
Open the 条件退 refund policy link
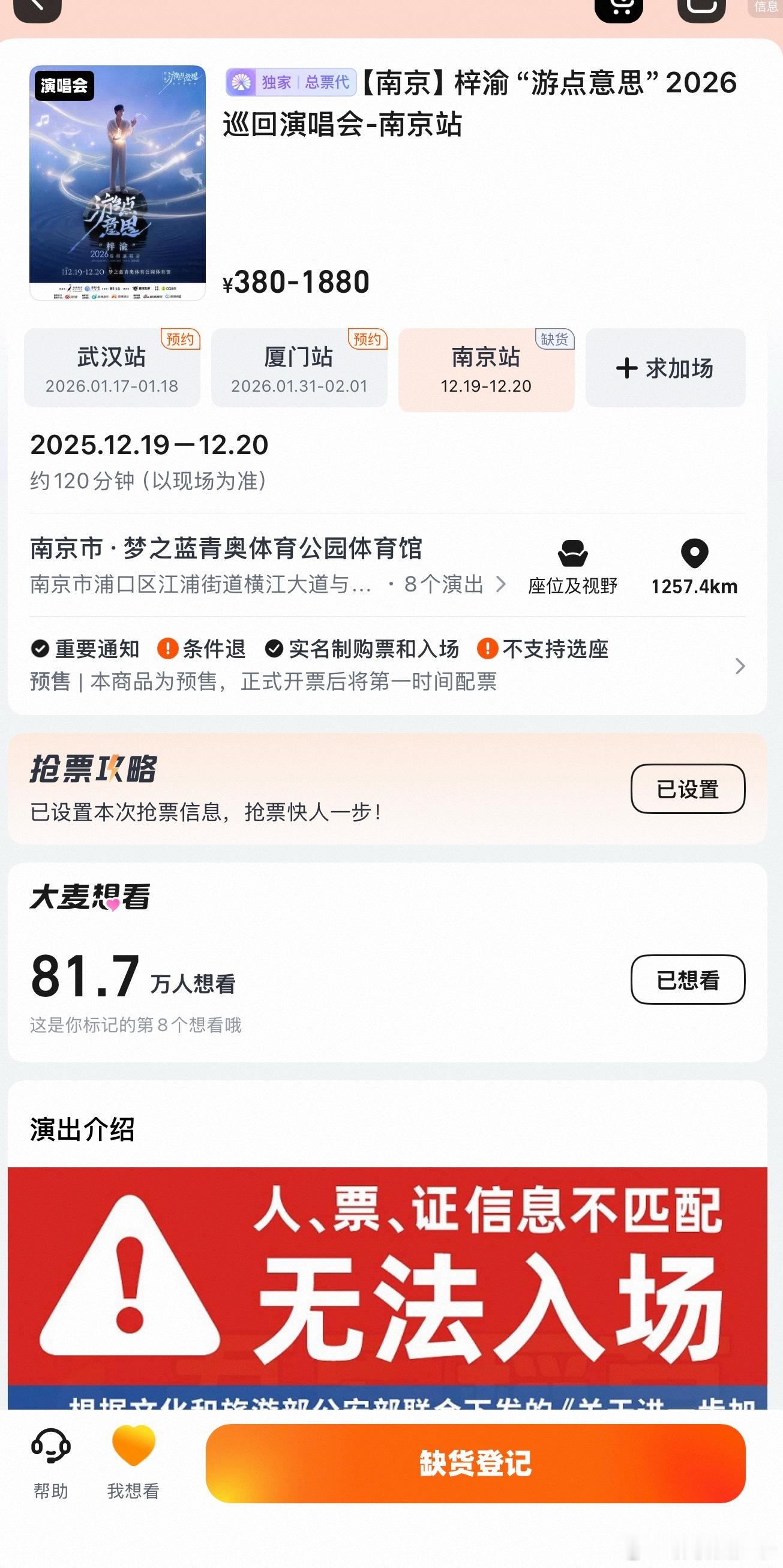click(214, 649)
